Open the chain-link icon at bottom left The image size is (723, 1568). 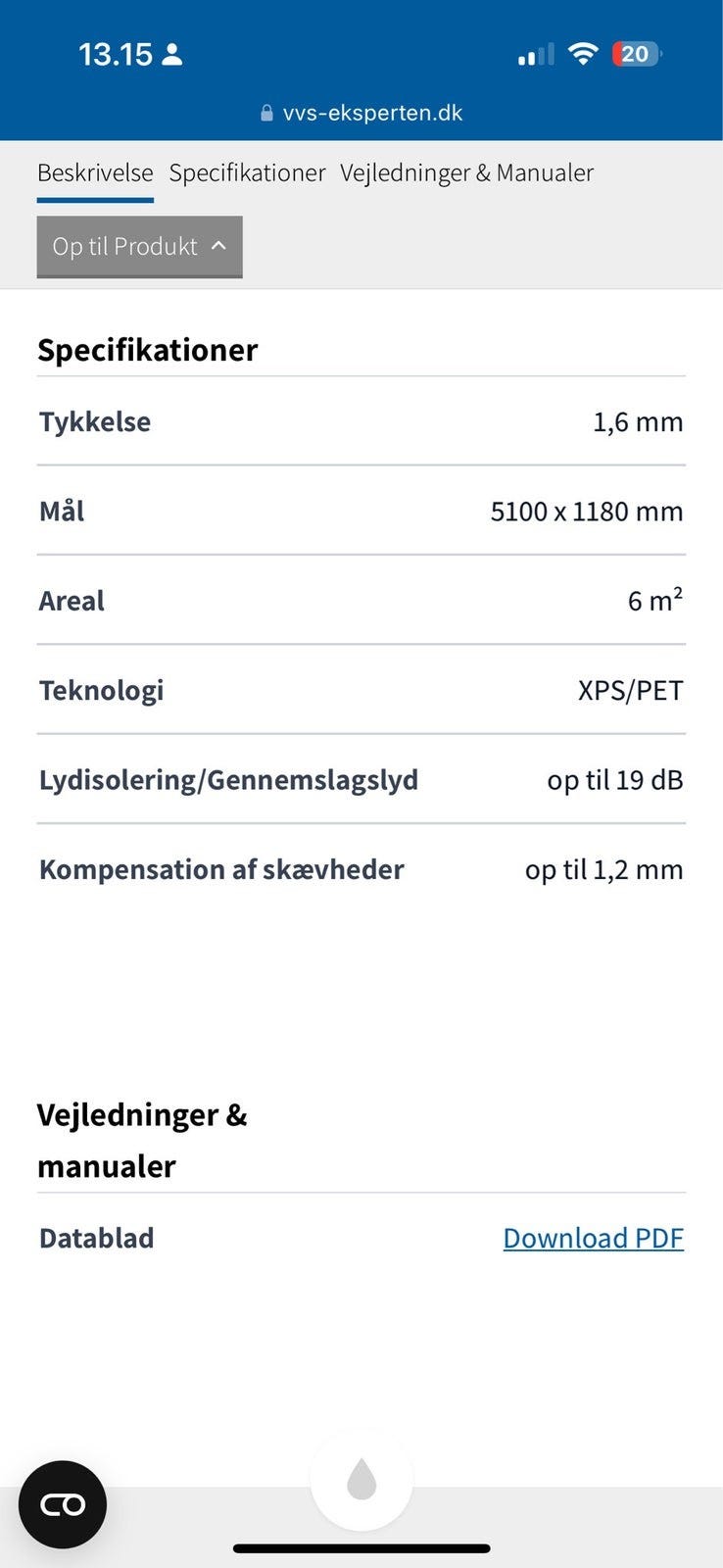(x=62, y=1504)
